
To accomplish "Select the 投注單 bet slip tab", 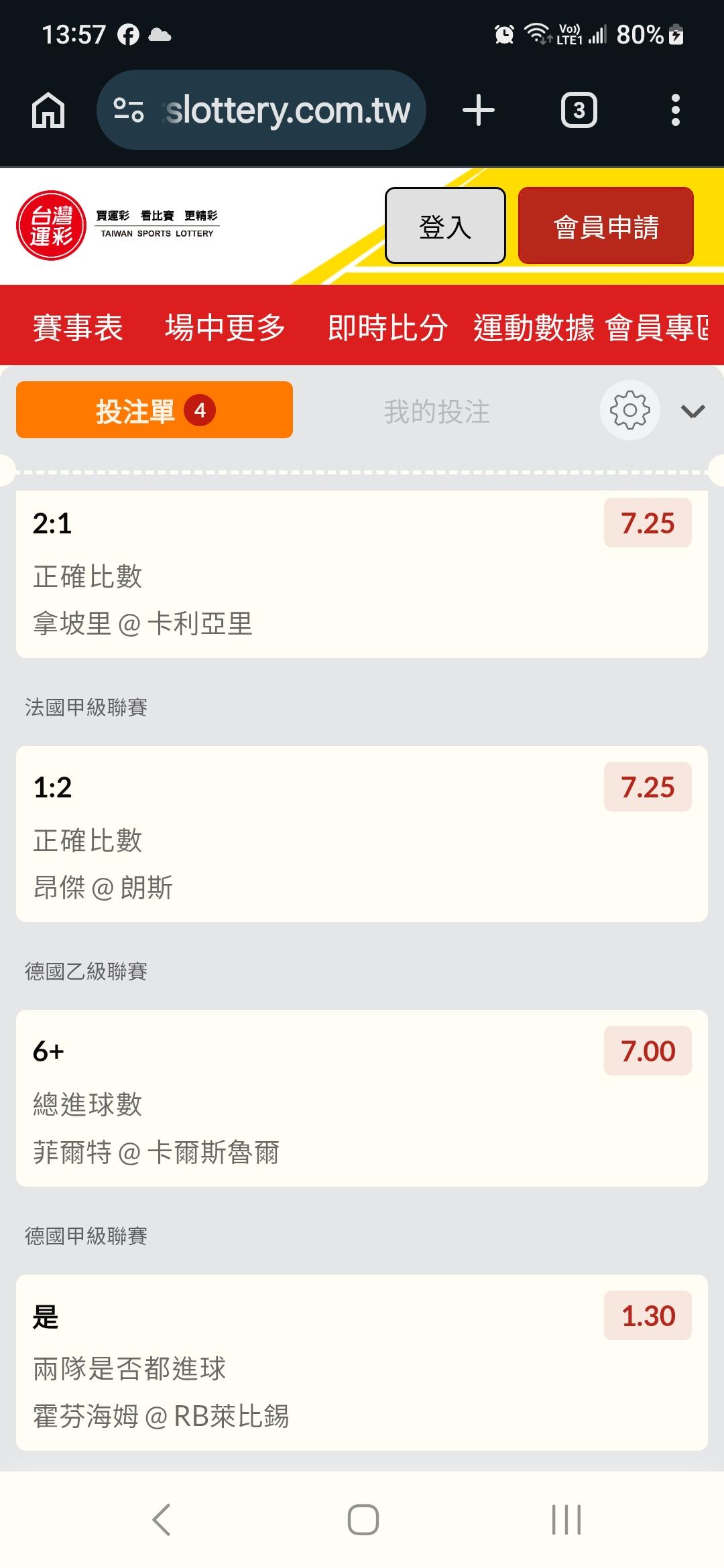I will [x=154, y=410].
